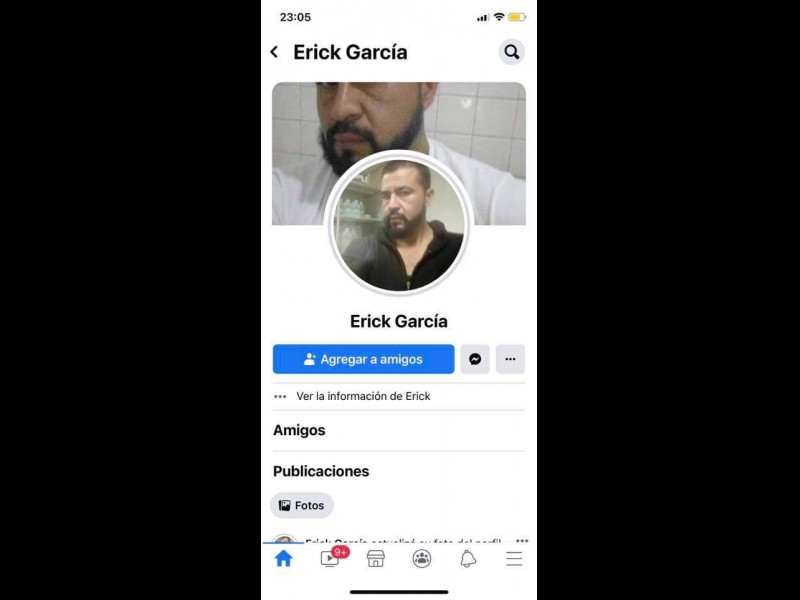Open Ver la información de Erick
Viewport: 800px width, 600px height.
[x=363, y=396]
